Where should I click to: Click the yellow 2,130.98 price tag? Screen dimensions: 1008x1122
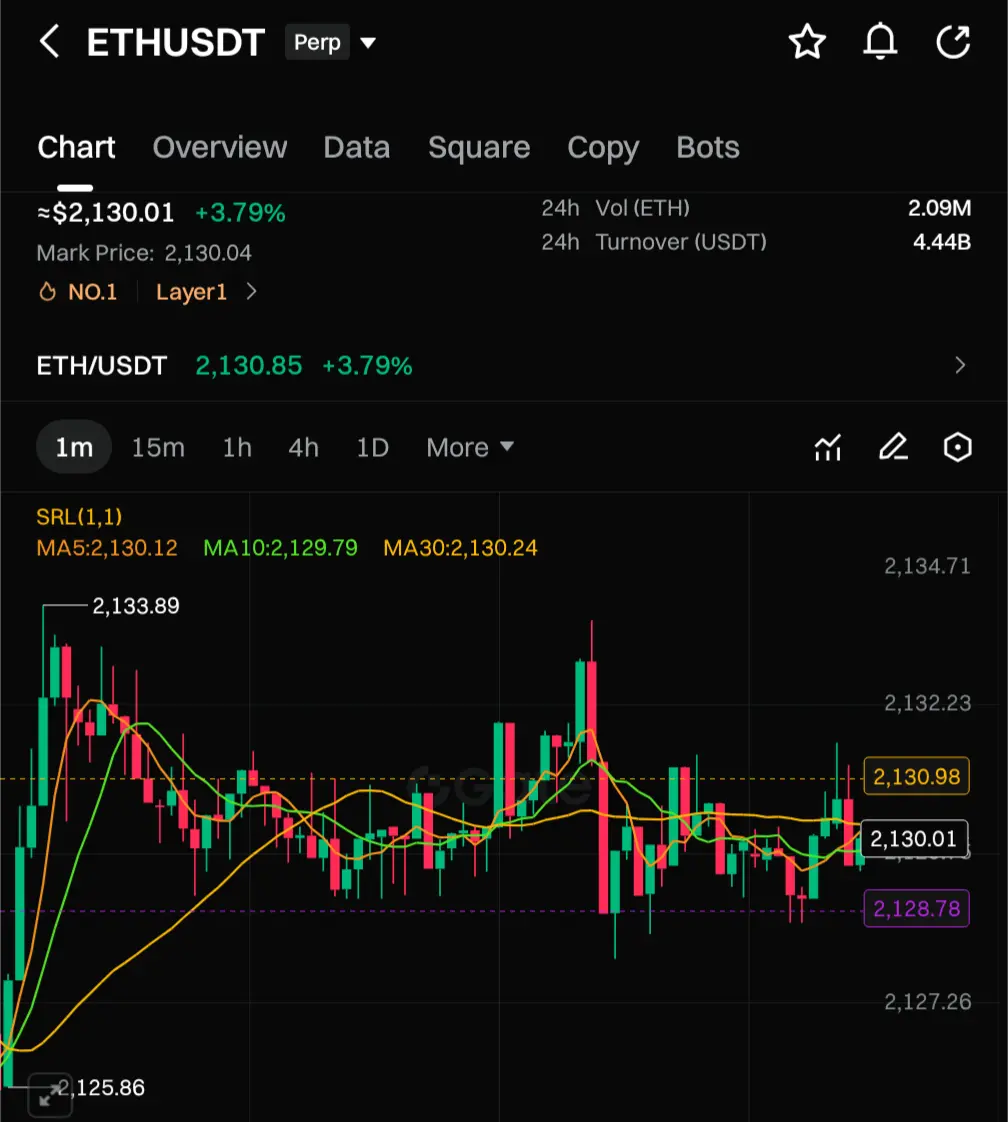click(x=915, y=776)
